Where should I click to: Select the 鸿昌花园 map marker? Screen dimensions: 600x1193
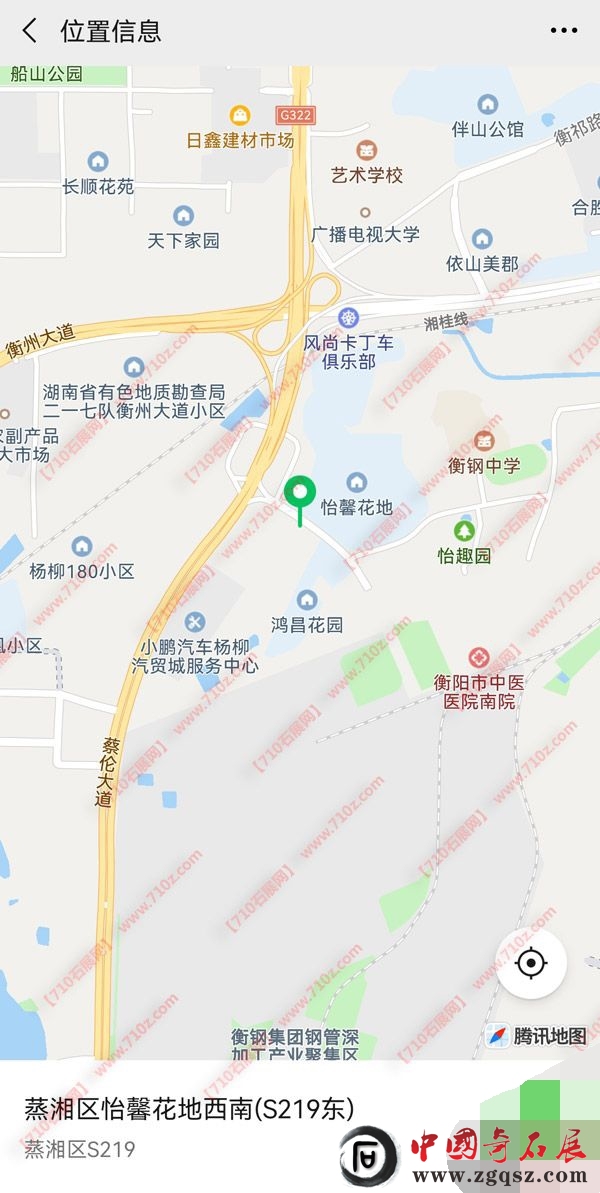307,600
